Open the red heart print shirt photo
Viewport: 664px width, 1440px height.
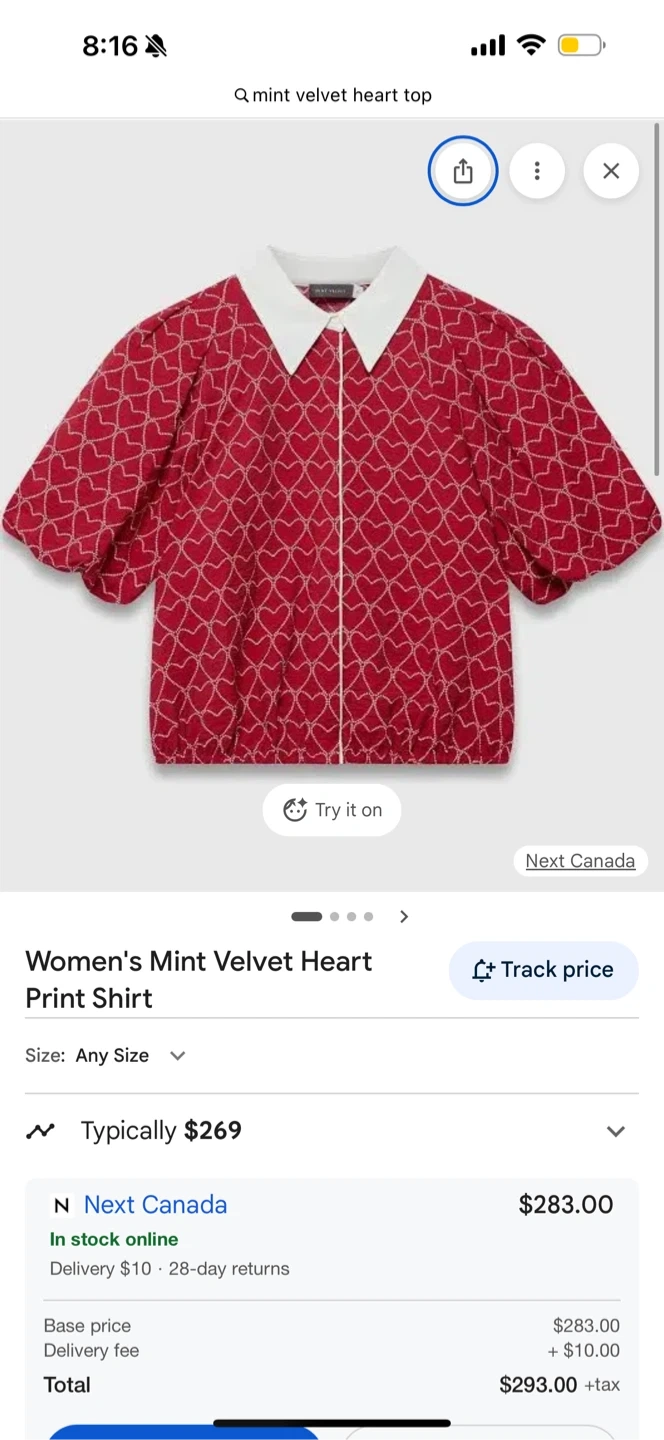332,500
